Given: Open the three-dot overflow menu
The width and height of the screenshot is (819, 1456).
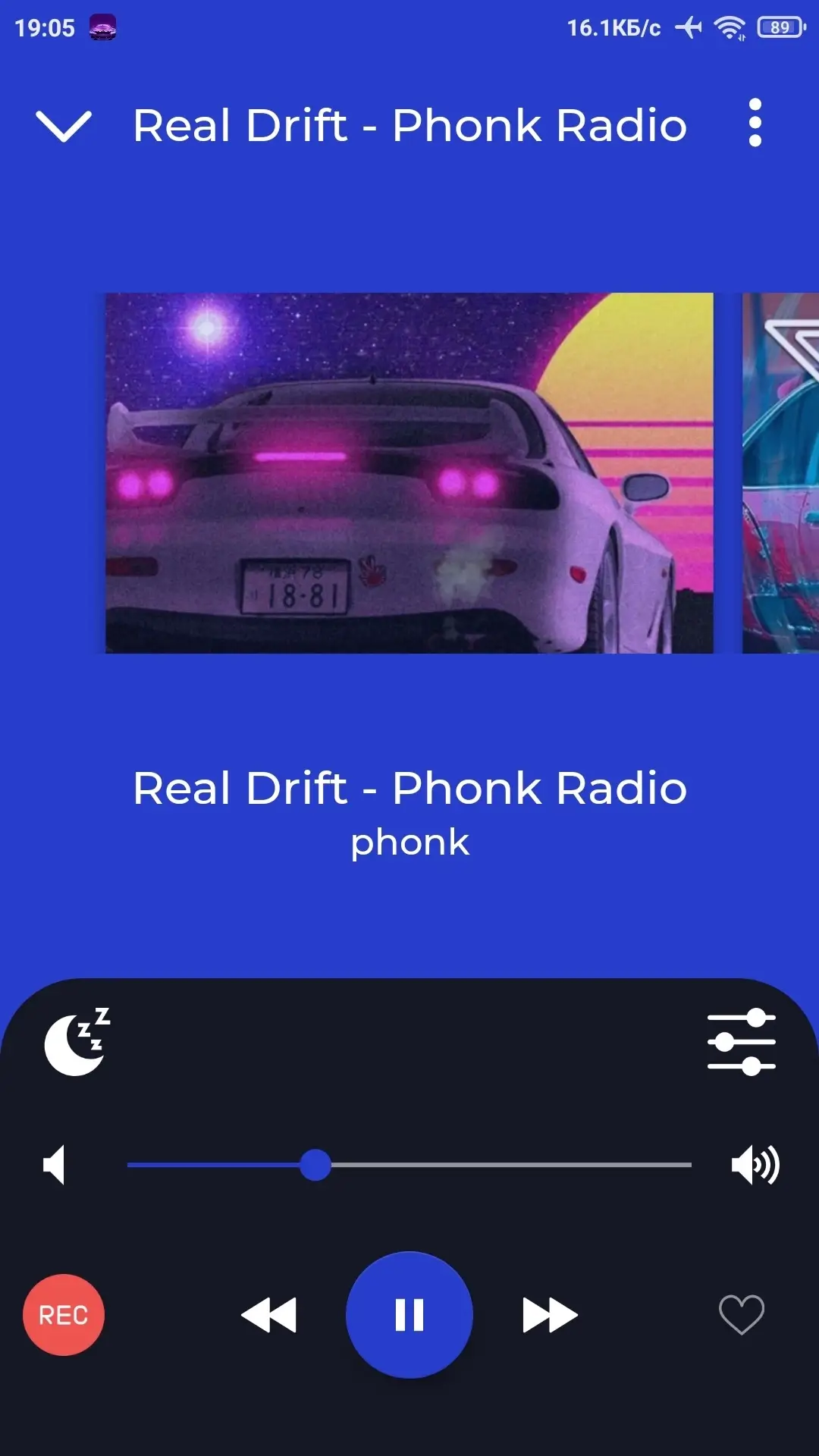Looking at the screenshot, I should click(755, 123).
